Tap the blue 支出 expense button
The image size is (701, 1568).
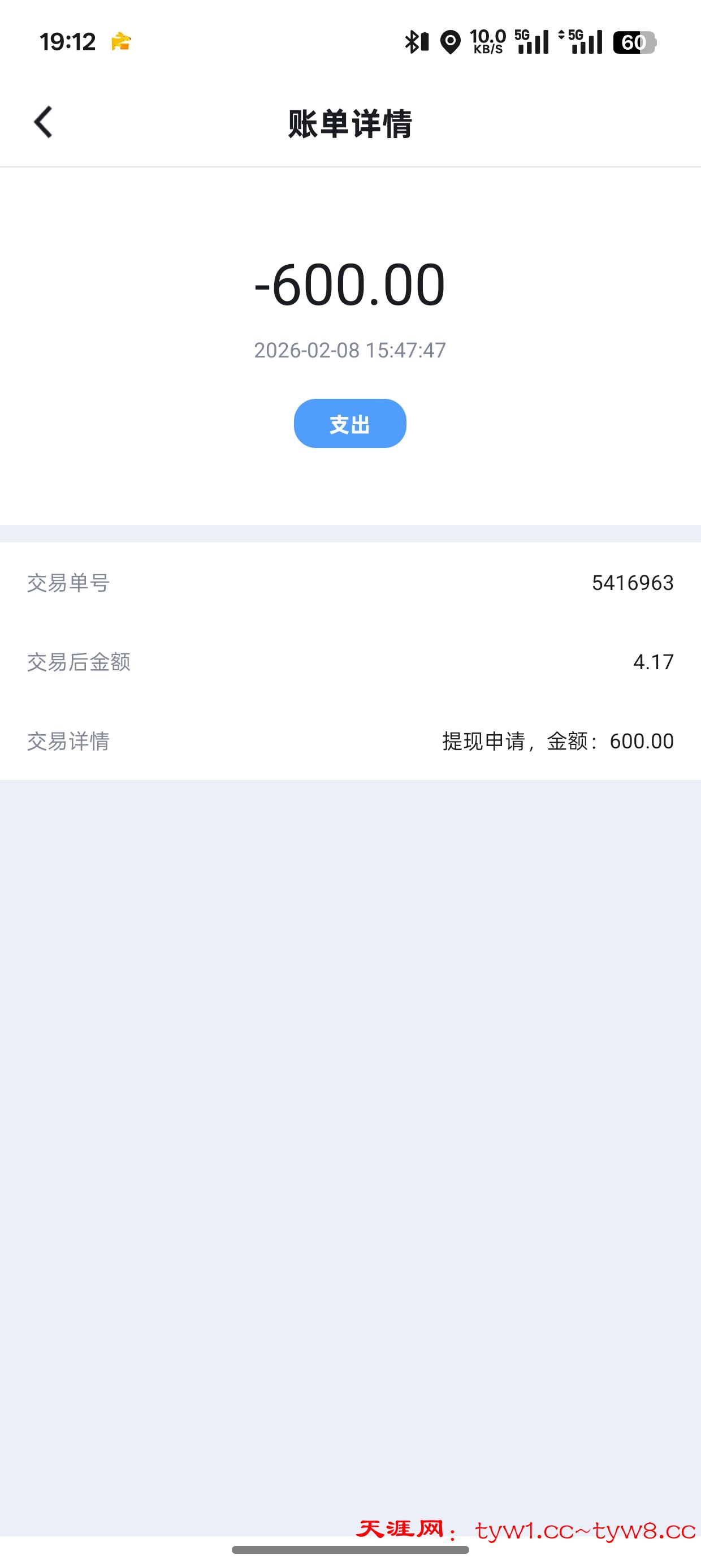(x=350, y=424)
